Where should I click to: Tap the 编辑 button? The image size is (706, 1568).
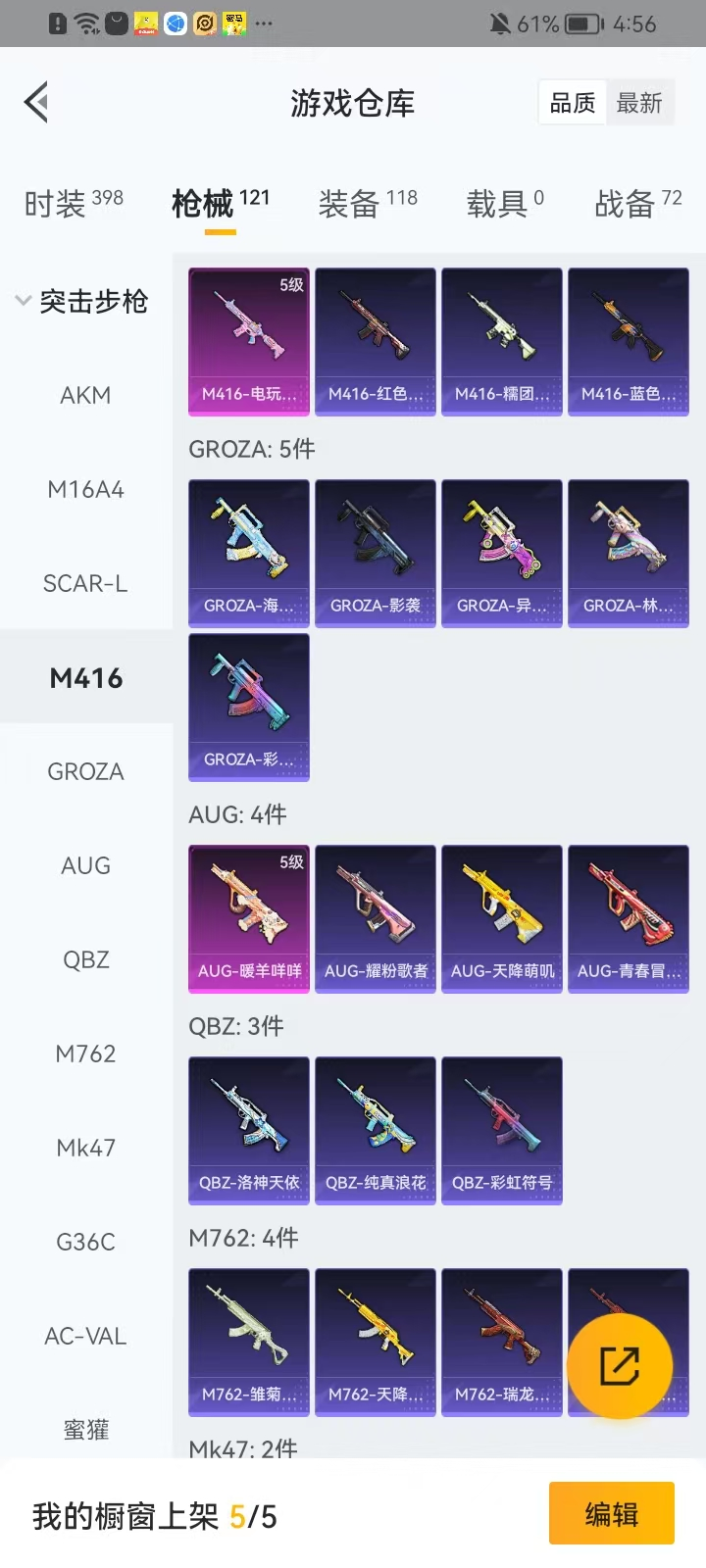(611, 1514)
